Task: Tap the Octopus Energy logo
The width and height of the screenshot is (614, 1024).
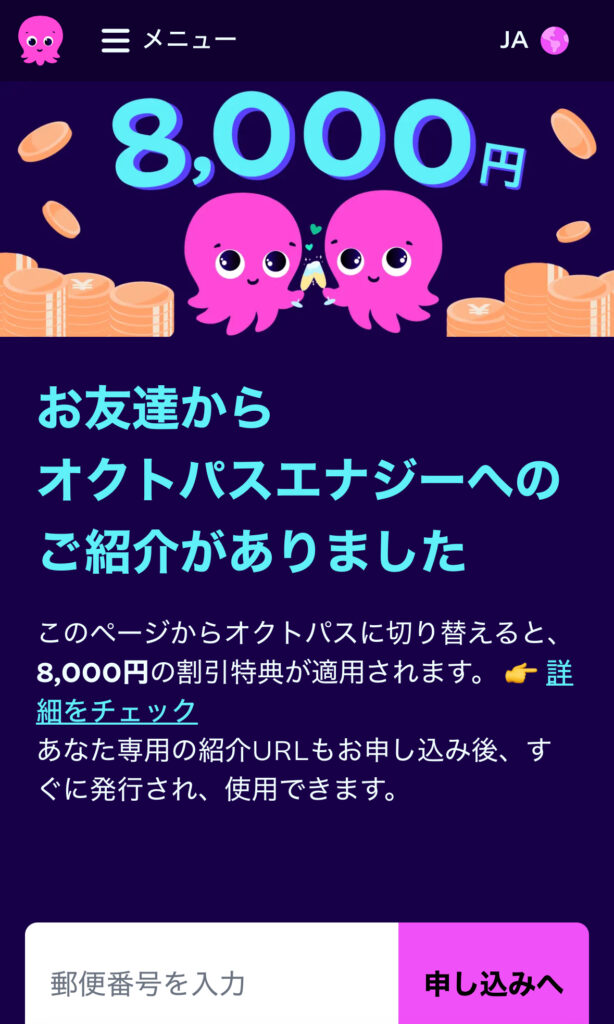Action: click(41, 40)
